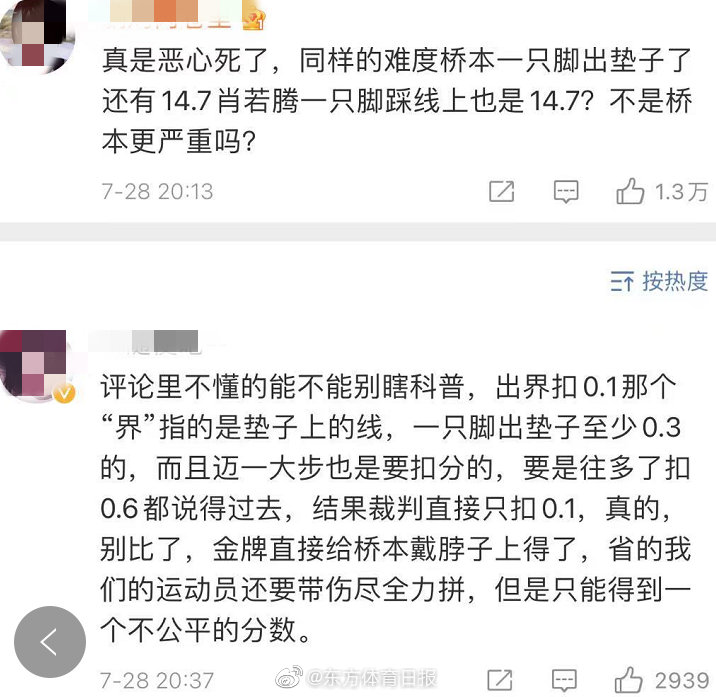Reply to the 7-28 20:13 comment
716x697 pixels.
[x=566, y=192]
